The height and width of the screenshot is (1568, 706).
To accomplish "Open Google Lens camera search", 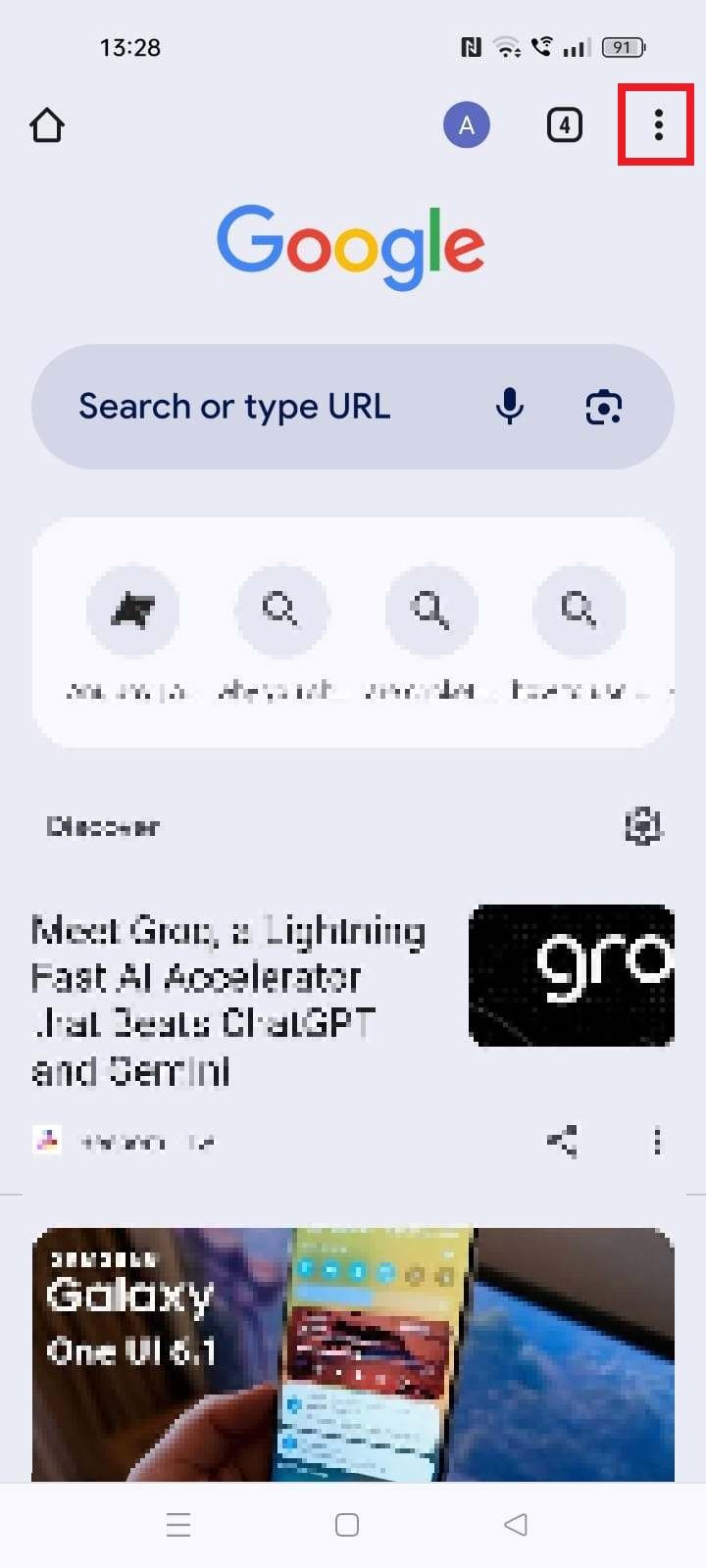I will (603, 407).
